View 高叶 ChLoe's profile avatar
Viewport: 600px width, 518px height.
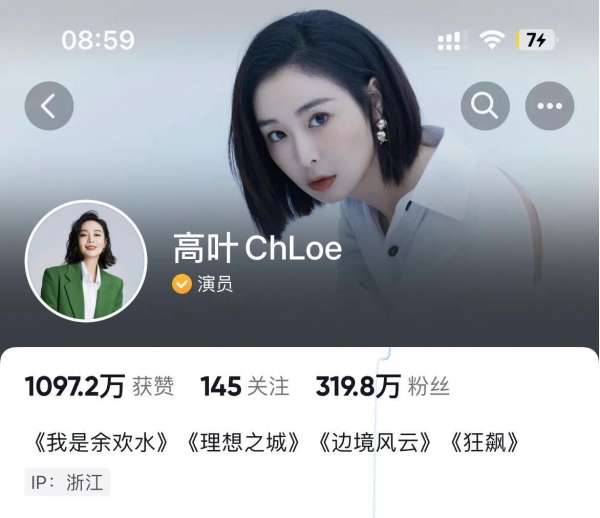tap(86, 261)
